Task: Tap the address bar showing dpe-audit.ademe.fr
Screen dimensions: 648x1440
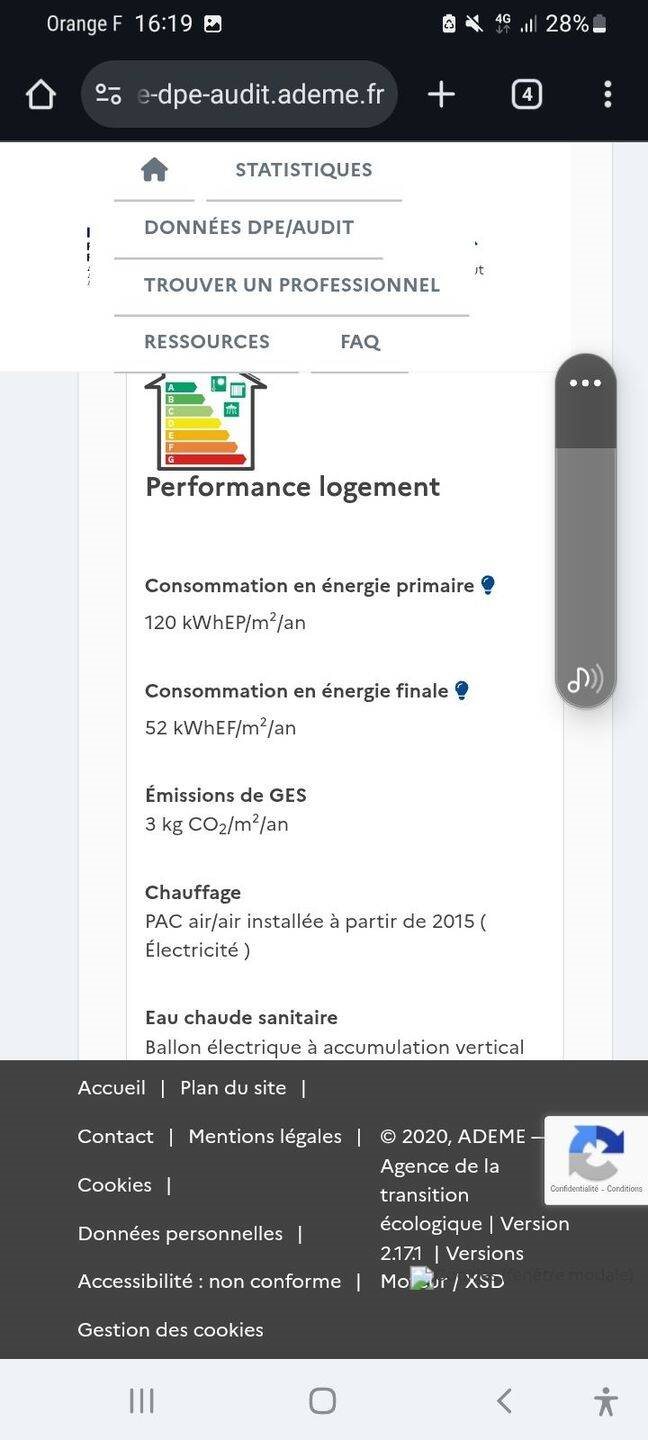Action: [x=240, y=95]
